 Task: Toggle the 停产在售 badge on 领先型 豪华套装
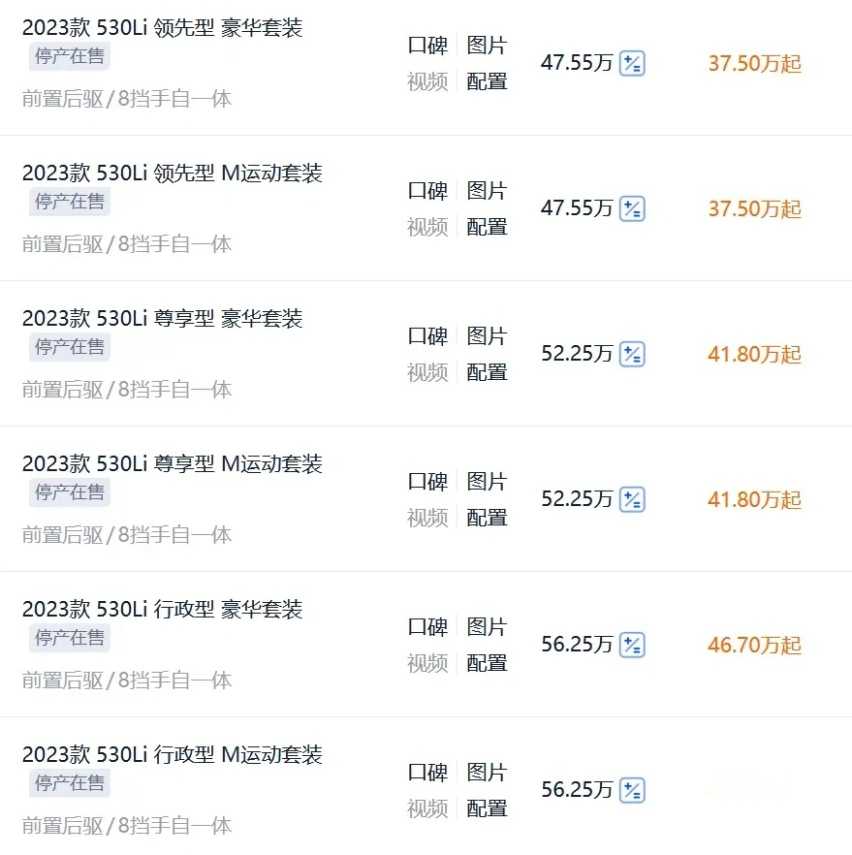pyautogui.click(x=67, y=56)
